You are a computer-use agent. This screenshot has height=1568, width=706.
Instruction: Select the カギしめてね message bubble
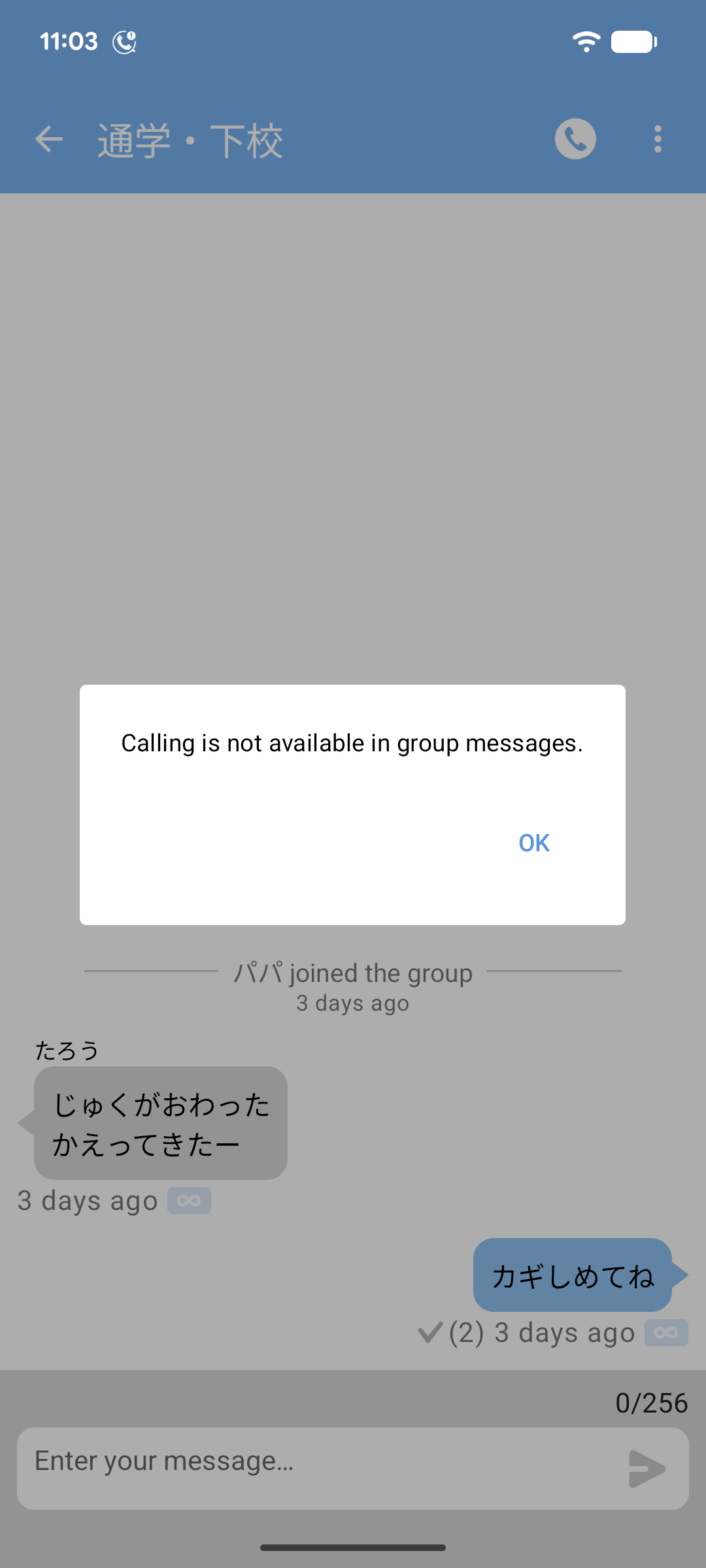(x=572, y=1275)
